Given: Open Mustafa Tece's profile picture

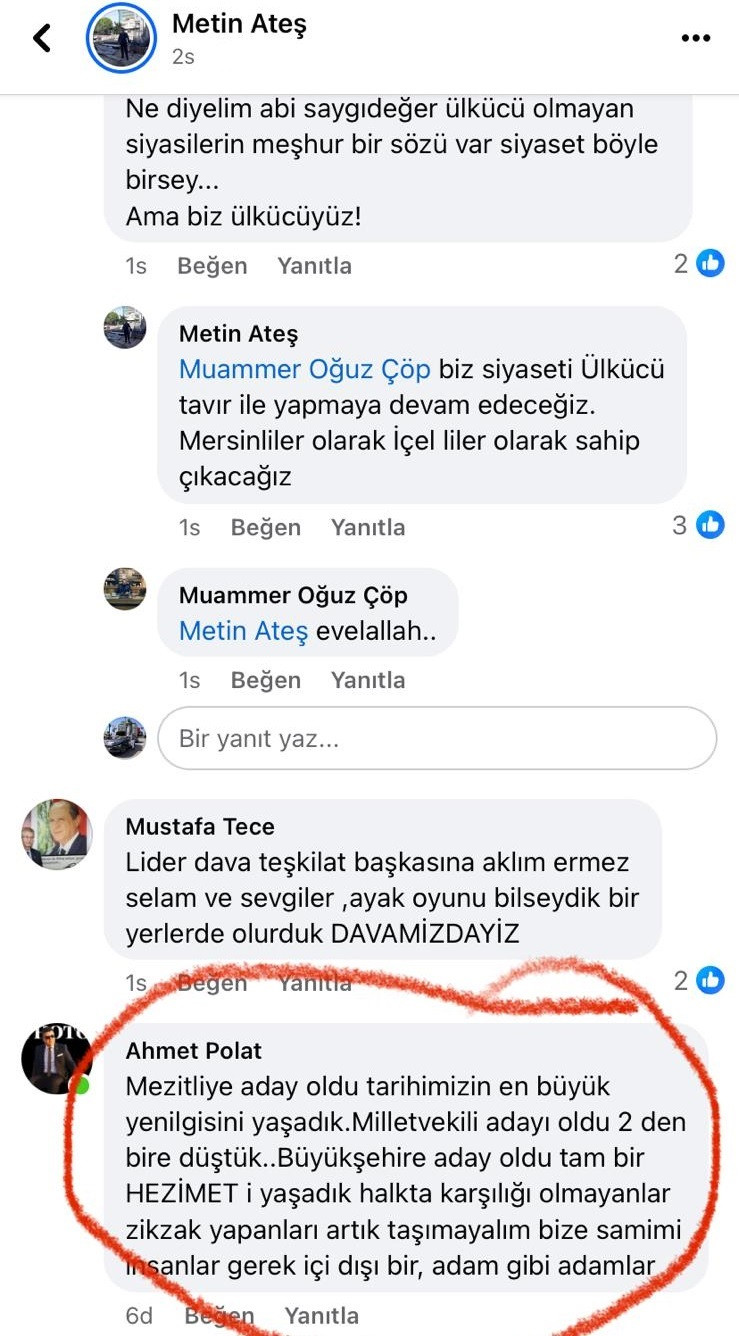Looking at the screenshot, I should point(57,834).
